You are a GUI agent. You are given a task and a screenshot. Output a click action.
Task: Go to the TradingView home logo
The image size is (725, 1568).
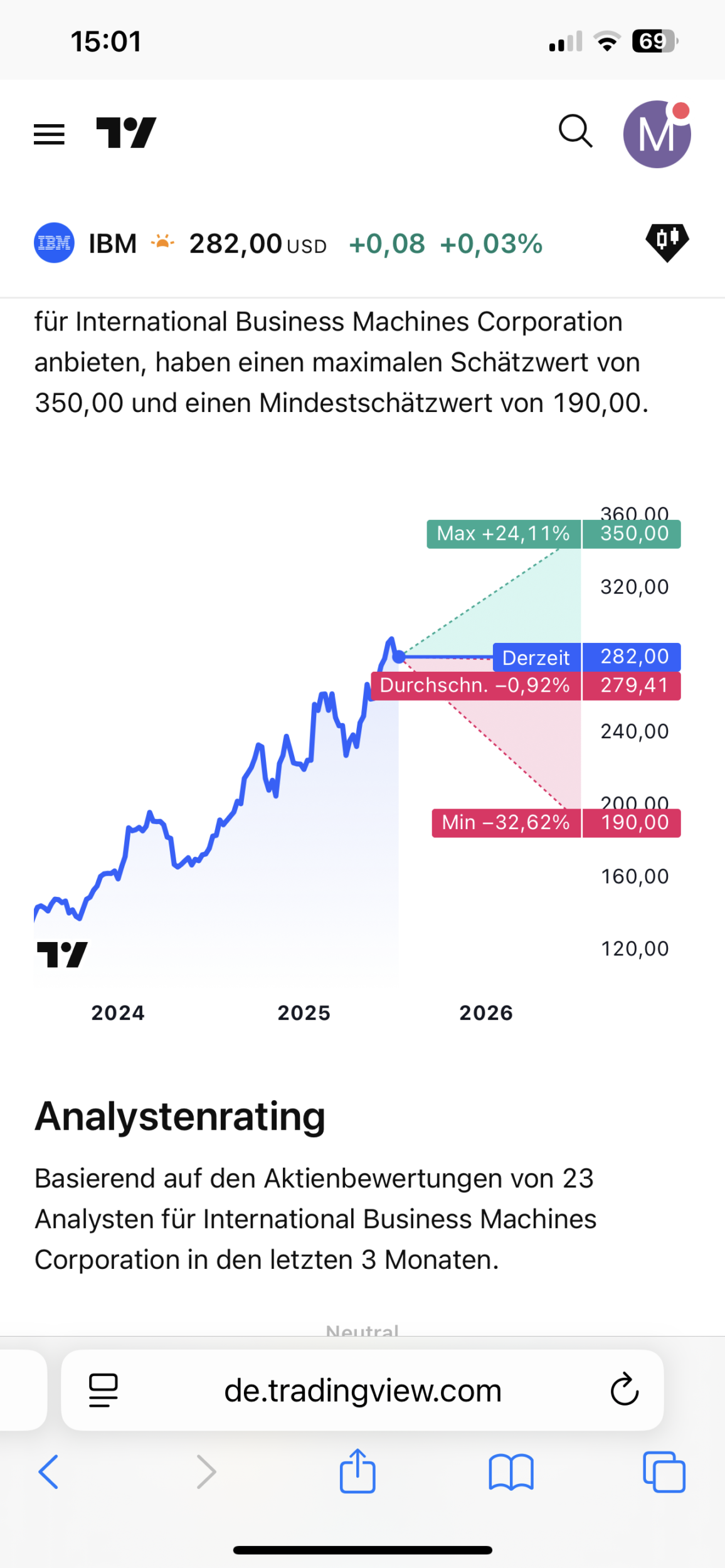pyautogui.click(x=126, y=133)
